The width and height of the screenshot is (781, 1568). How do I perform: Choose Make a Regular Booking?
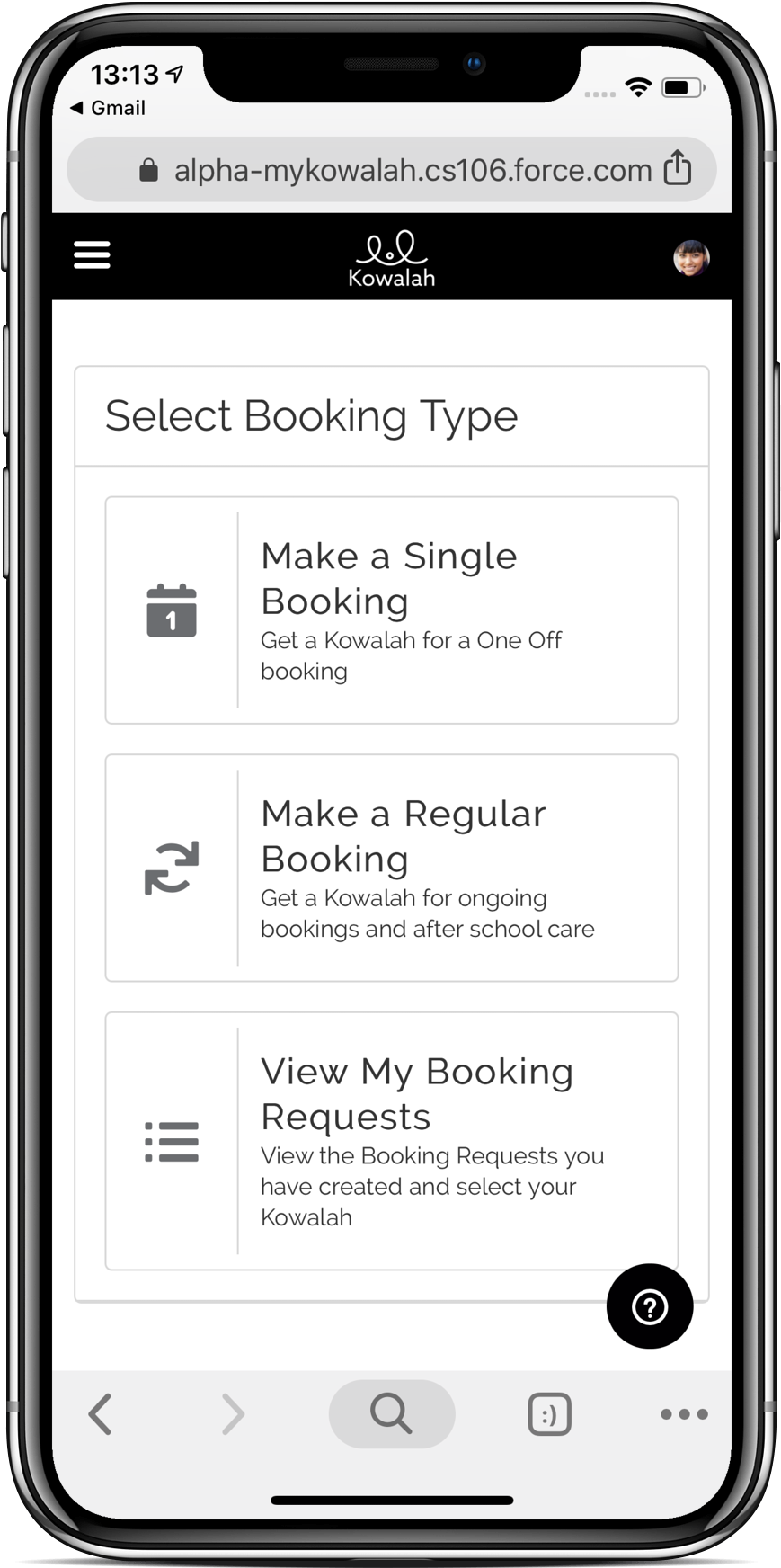(391, 868)
